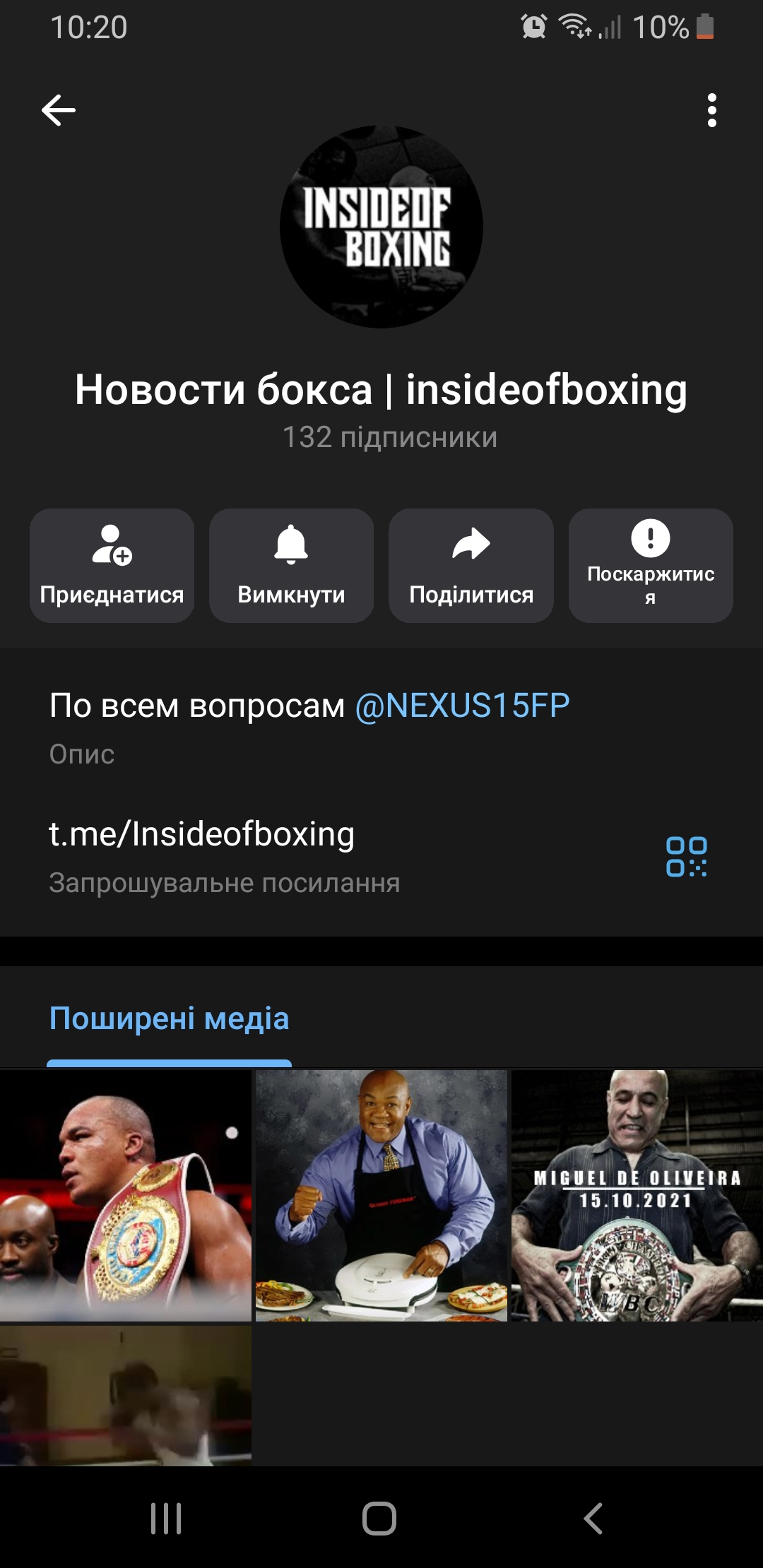Join the channel via Приєднатися

point(112,566)
